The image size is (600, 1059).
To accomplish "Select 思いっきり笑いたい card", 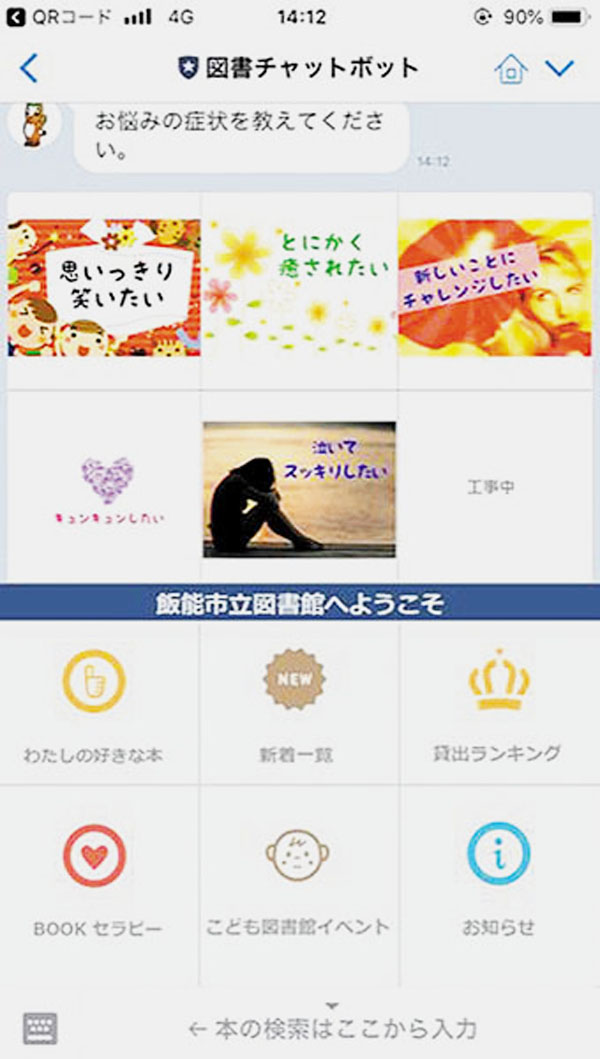I will click(x=103, y=288).
